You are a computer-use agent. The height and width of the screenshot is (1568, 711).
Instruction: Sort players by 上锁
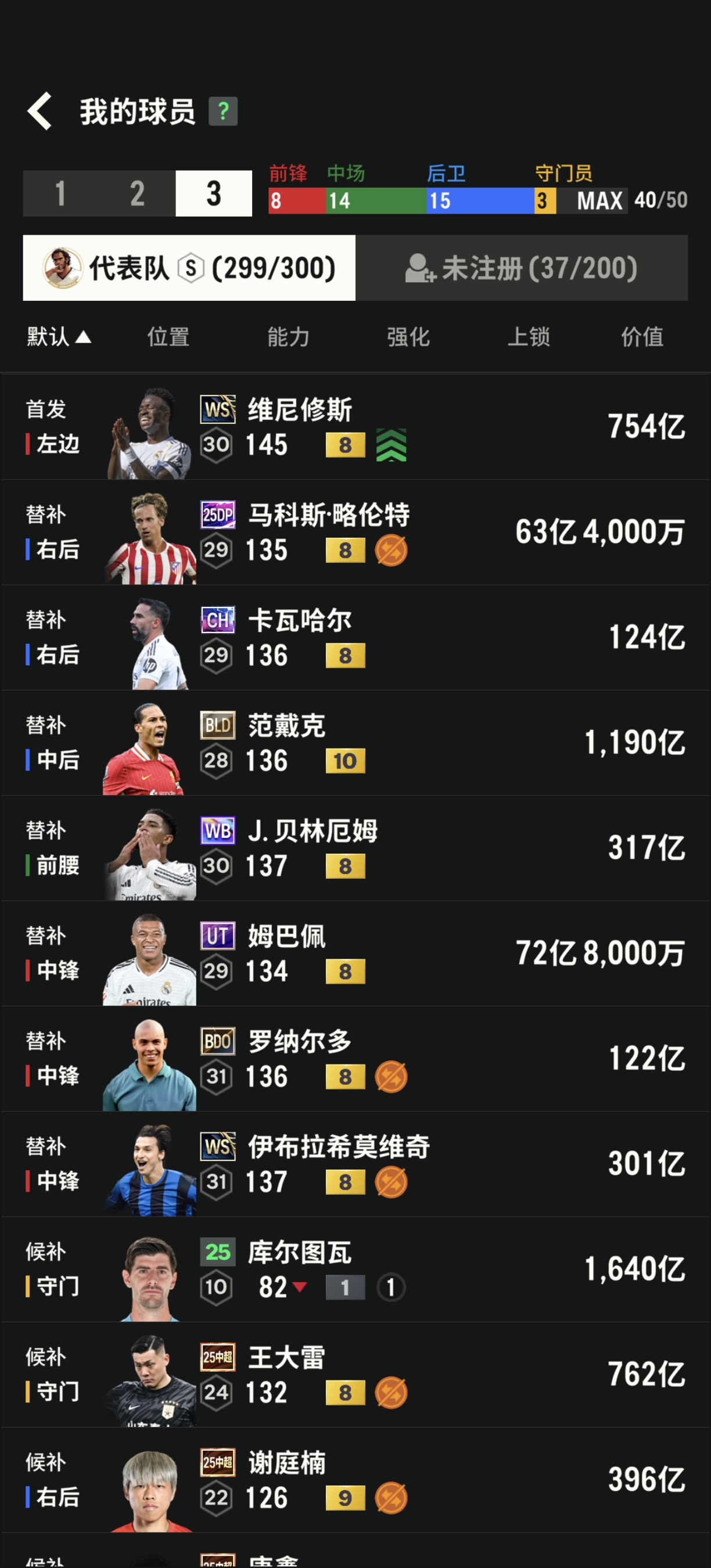click(x=529, y=337)
